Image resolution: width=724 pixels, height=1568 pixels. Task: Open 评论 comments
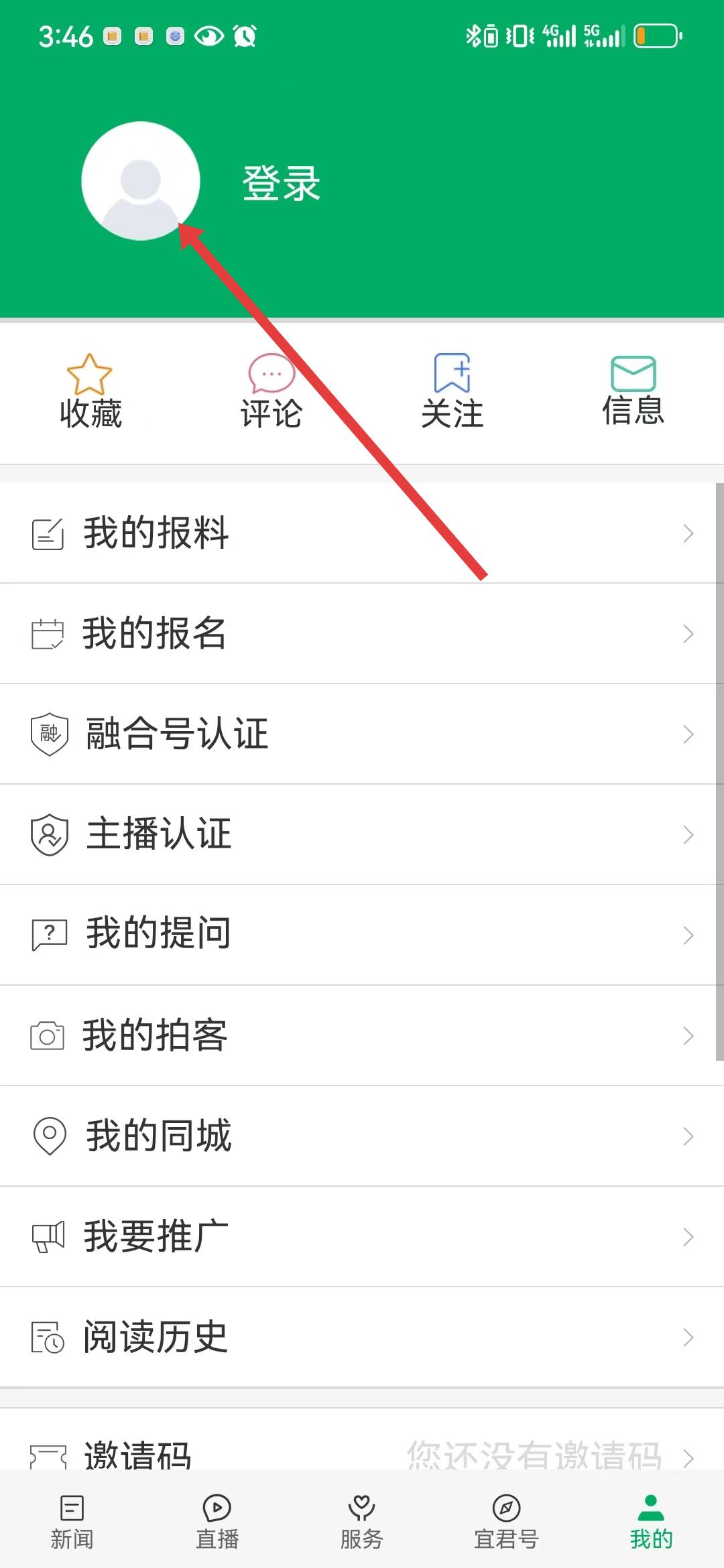[x=271, y=392]
